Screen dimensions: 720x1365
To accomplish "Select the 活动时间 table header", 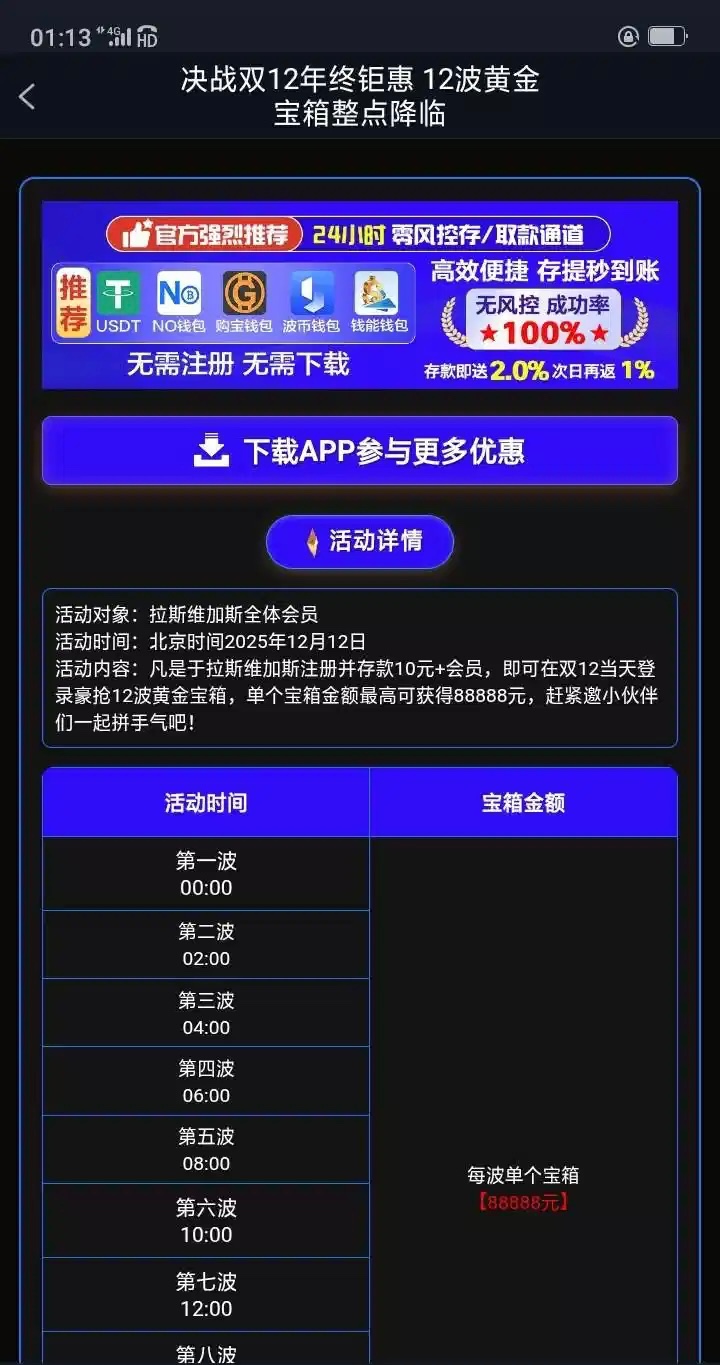I will 205,802.
